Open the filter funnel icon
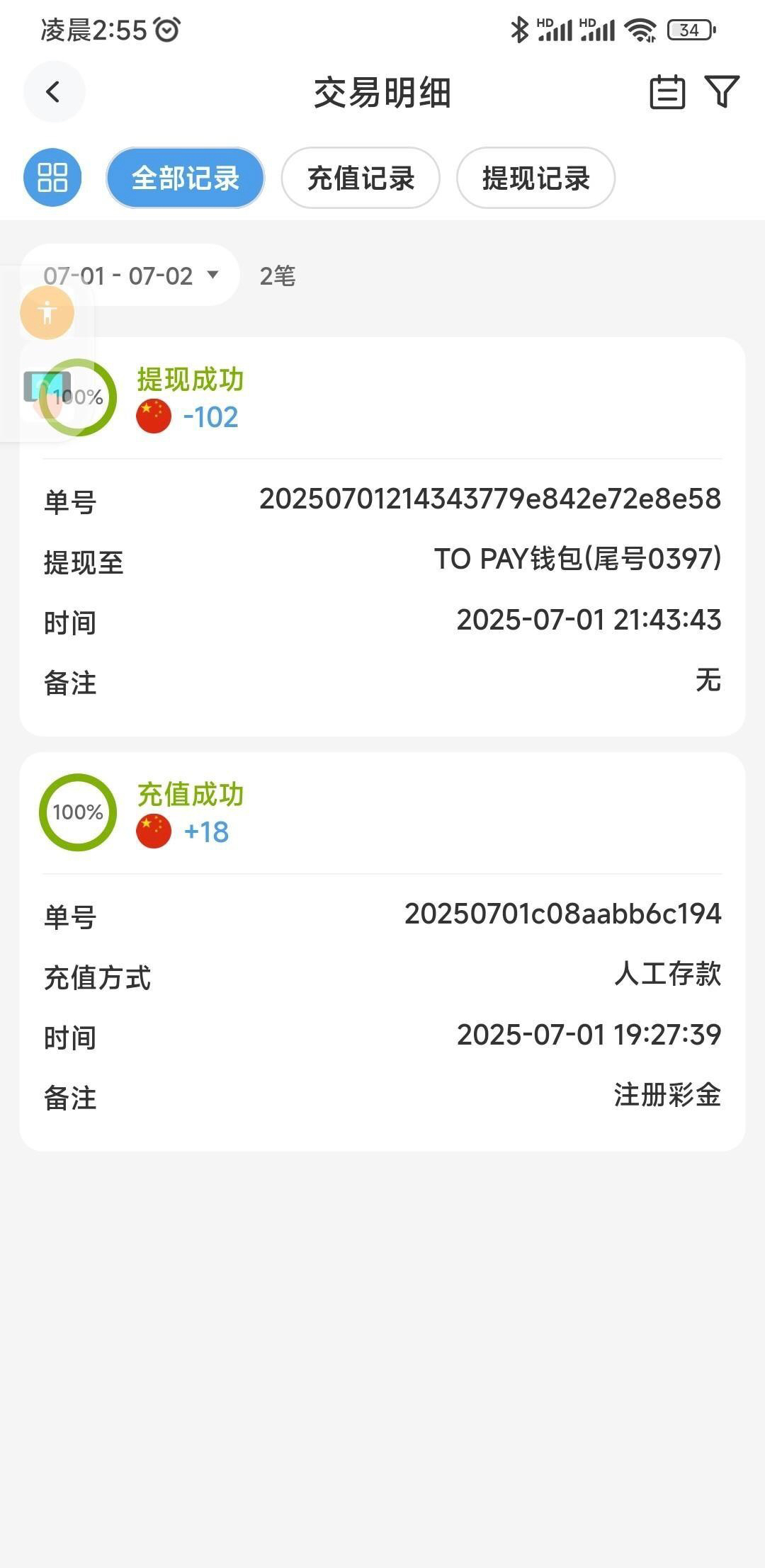Viewport: 765px width, 1568px height. 722,92
